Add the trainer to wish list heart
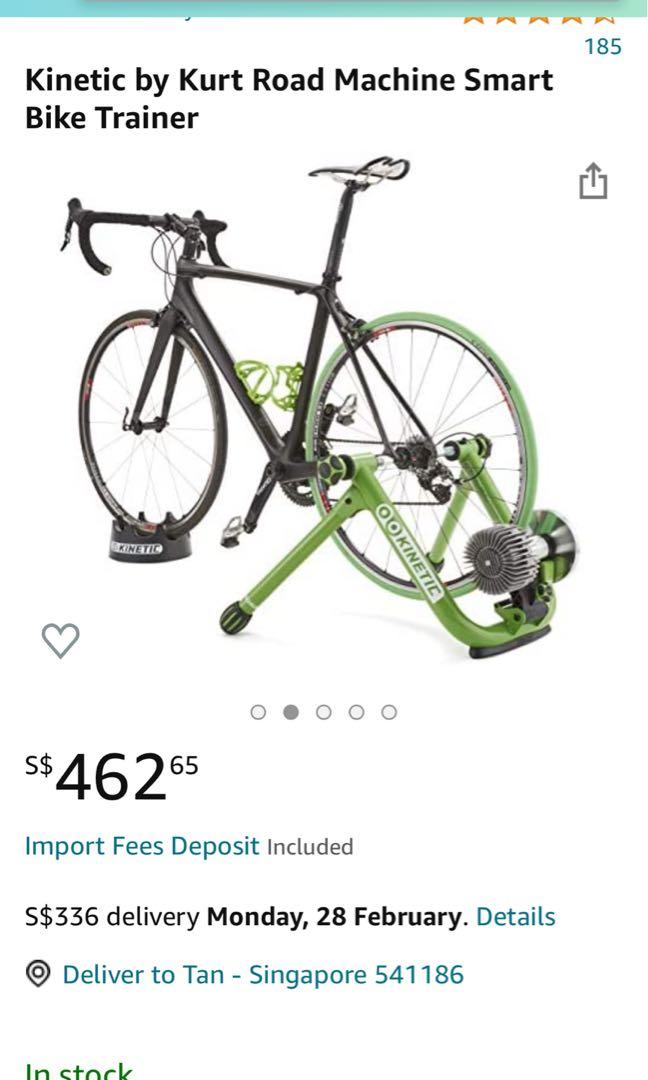This screenshot has height=1080, width=648. [60, 640]
